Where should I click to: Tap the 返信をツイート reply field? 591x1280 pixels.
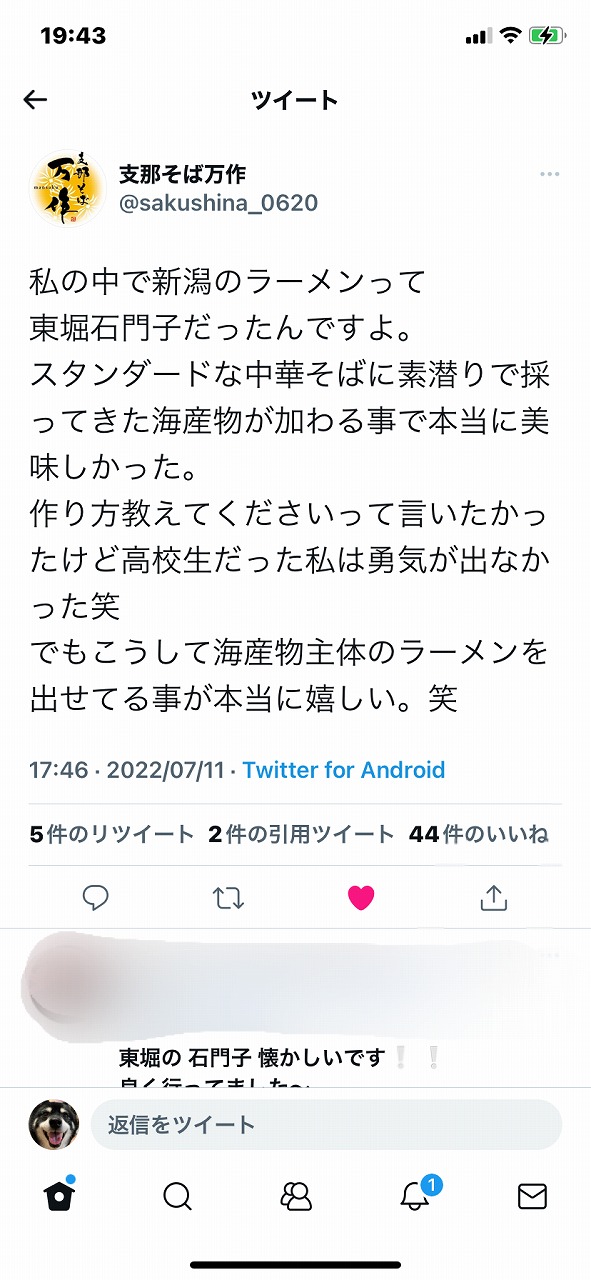(326, 1125)
